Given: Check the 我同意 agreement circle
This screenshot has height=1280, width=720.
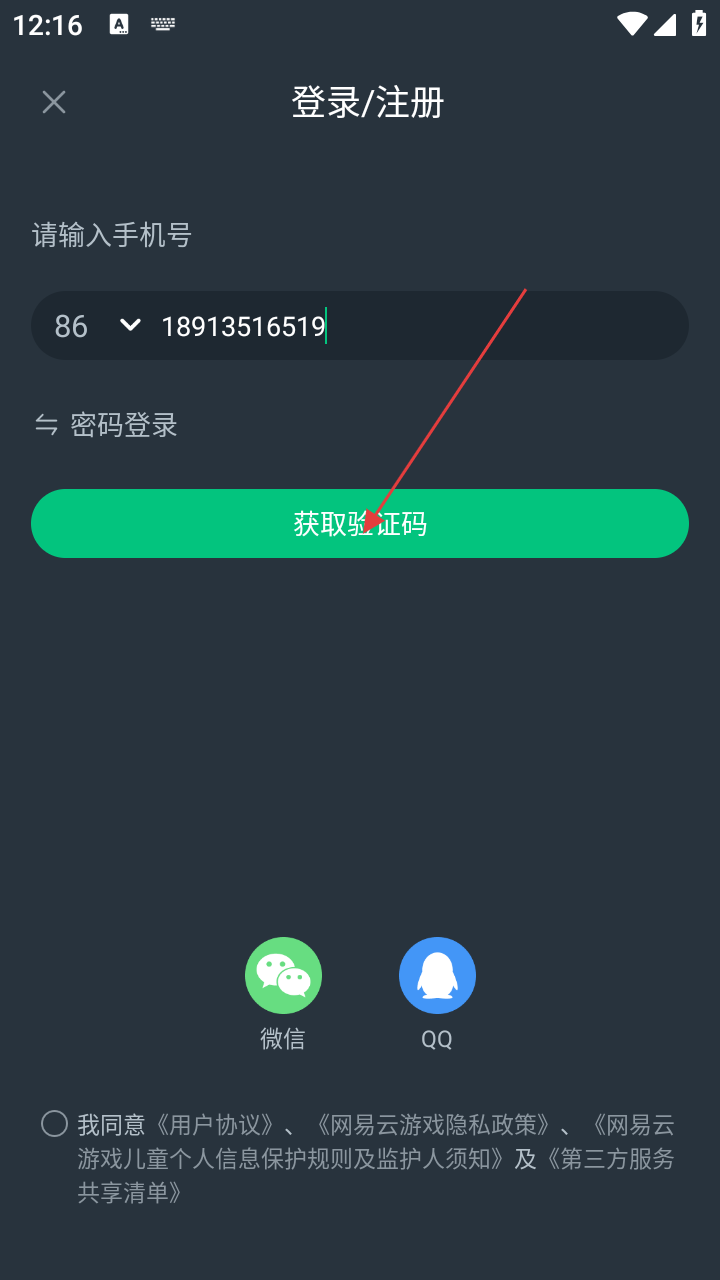Looking at the screenshot, I should coord(54,1124).
